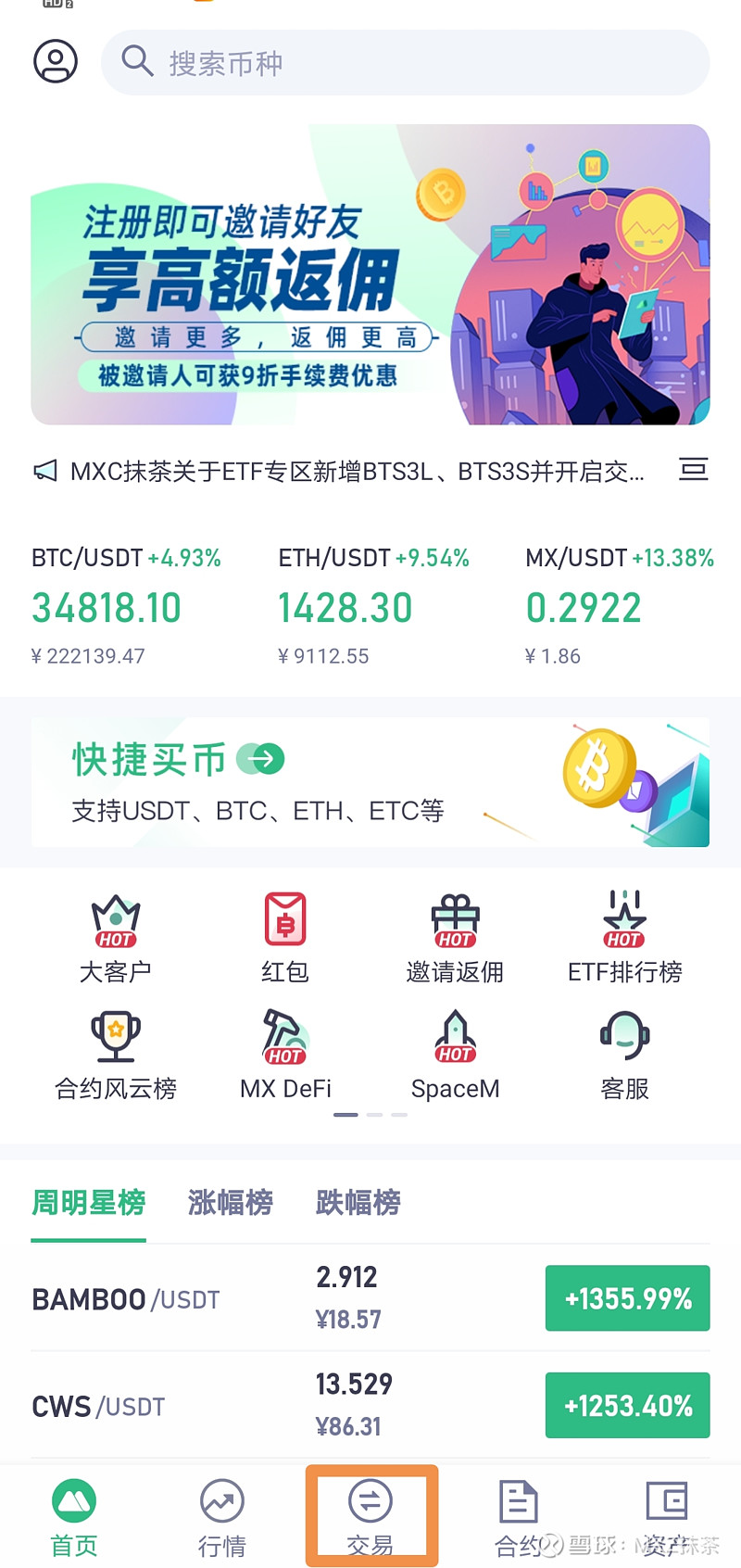Switch to the 跌幅榜 losers tab
Screen dimensions: 741x1568
tap(357, 1203)
